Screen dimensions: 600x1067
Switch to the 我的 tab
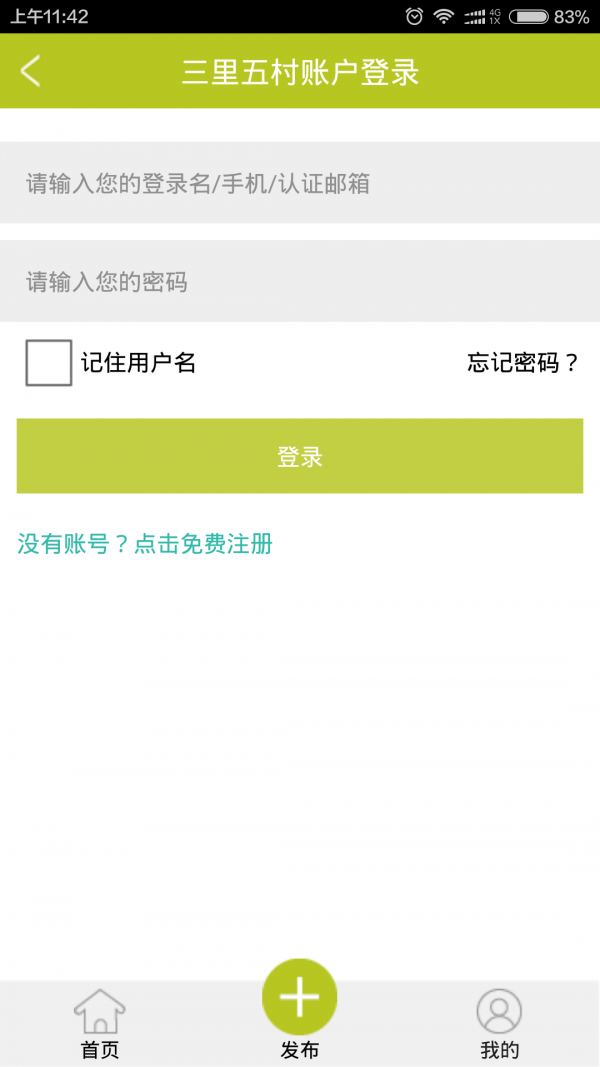pos(499,1024)
